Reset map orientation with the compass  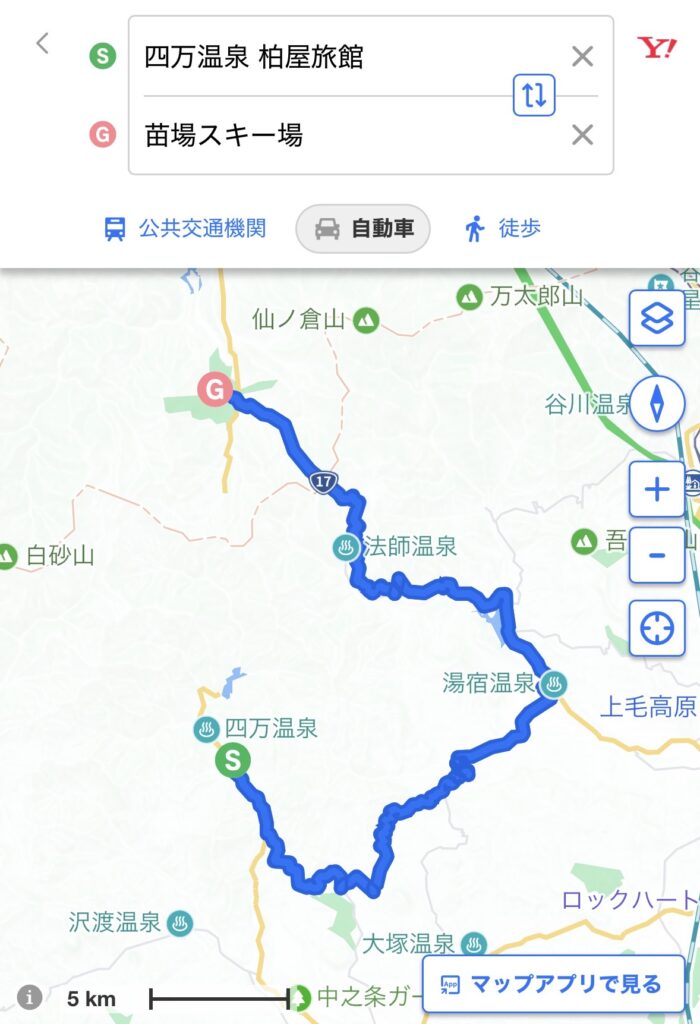[x=657, y=404]
